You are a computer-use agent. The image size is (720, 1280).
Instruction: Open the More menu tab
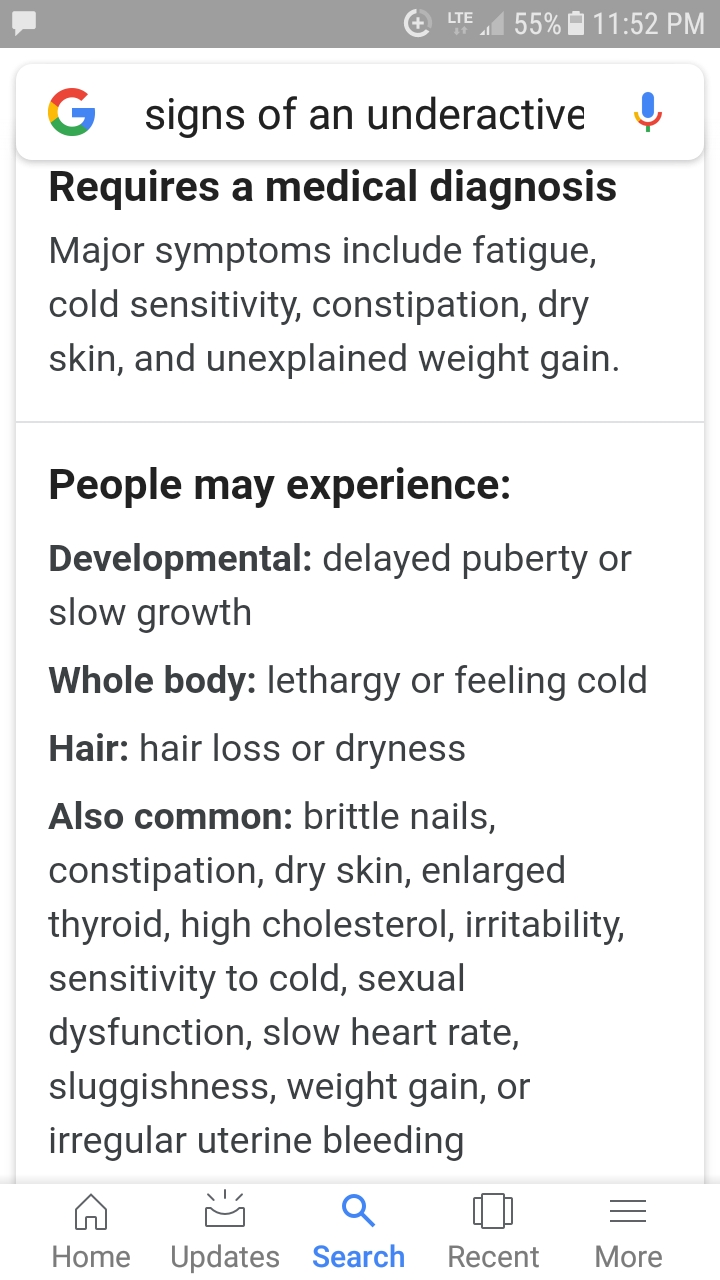click(628, 1232)
